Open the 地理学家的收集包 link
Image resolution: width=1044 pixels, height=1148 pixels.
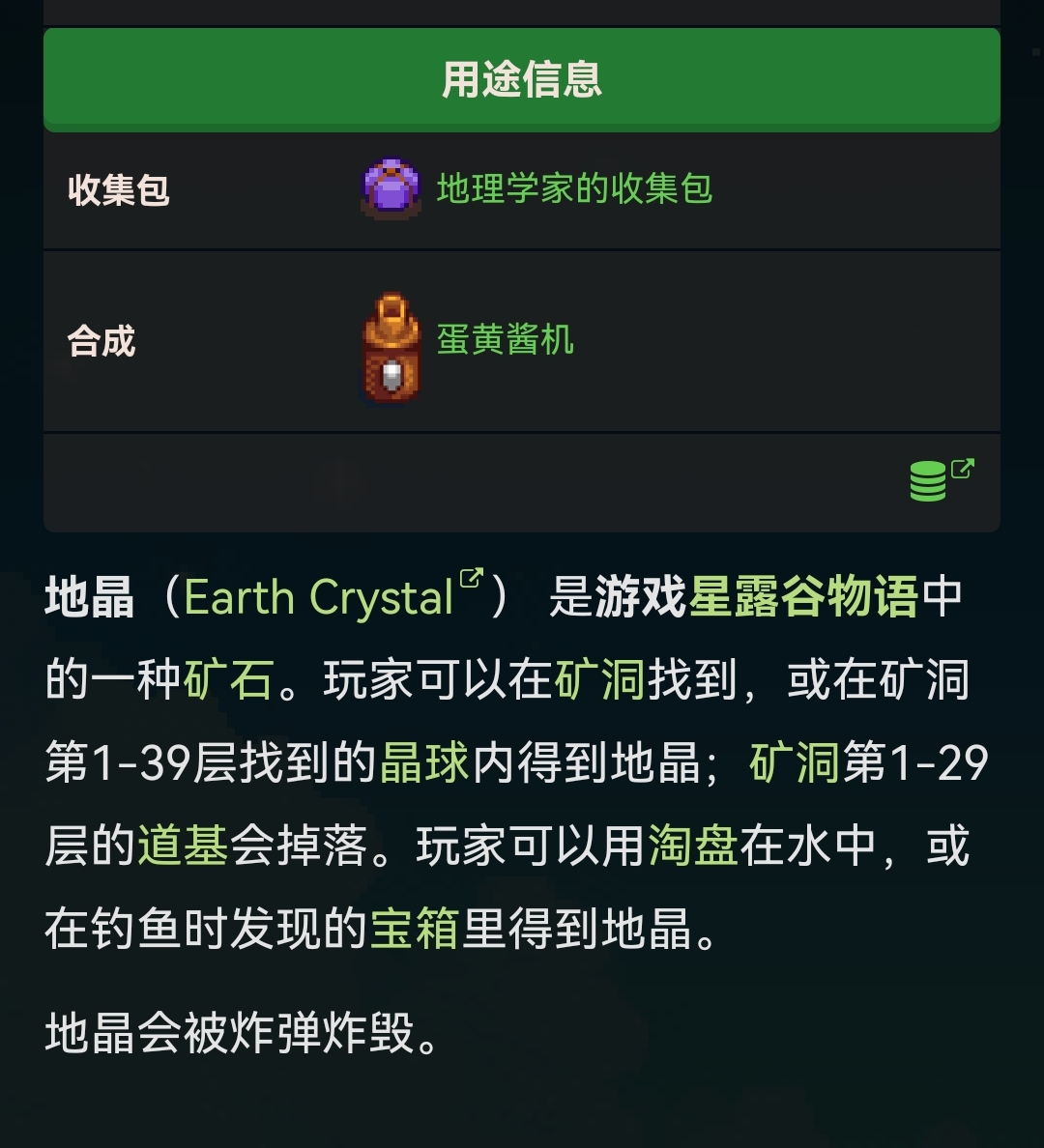coord(574,188)
